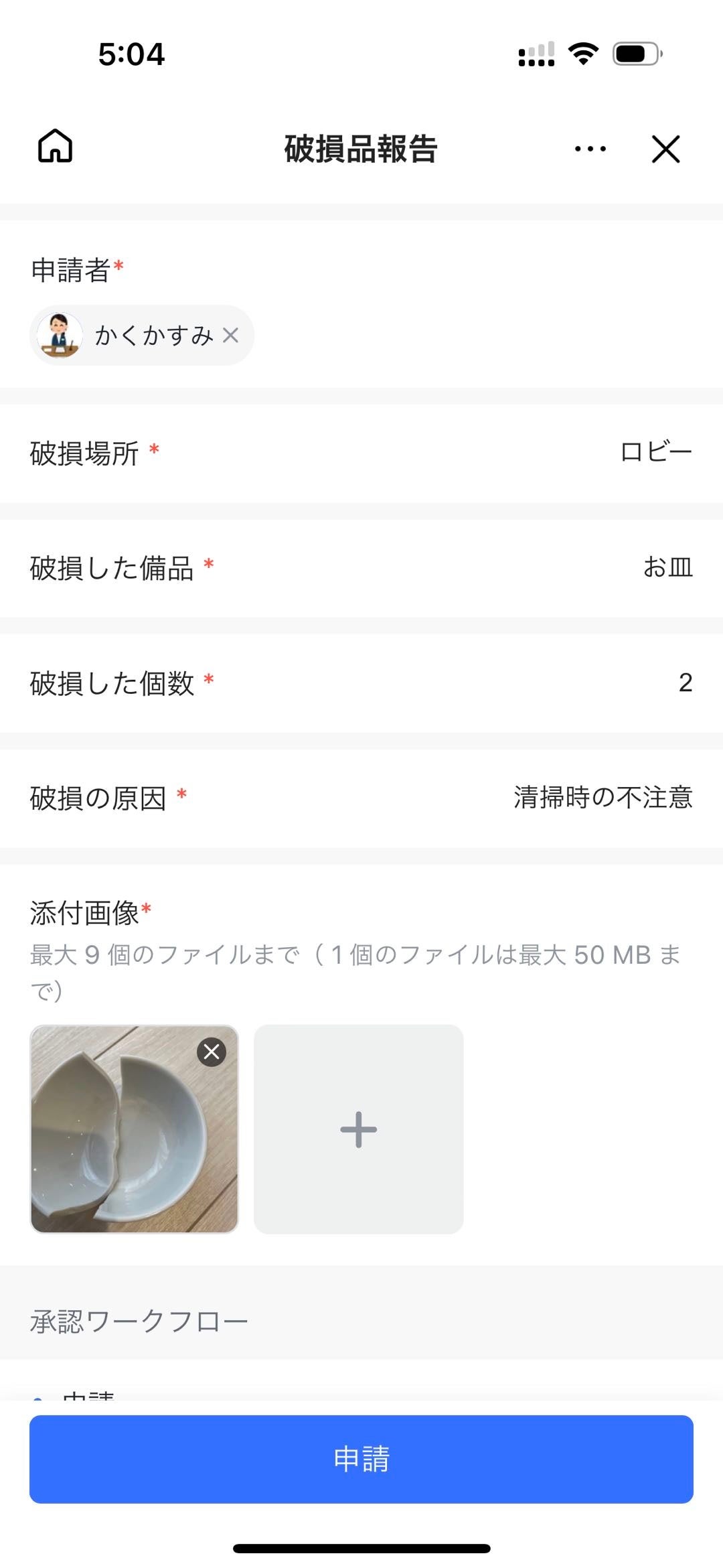The image size is (723, 1568).
Task: Edit the 破損した個数 quantity field
Action: [684, 683]
